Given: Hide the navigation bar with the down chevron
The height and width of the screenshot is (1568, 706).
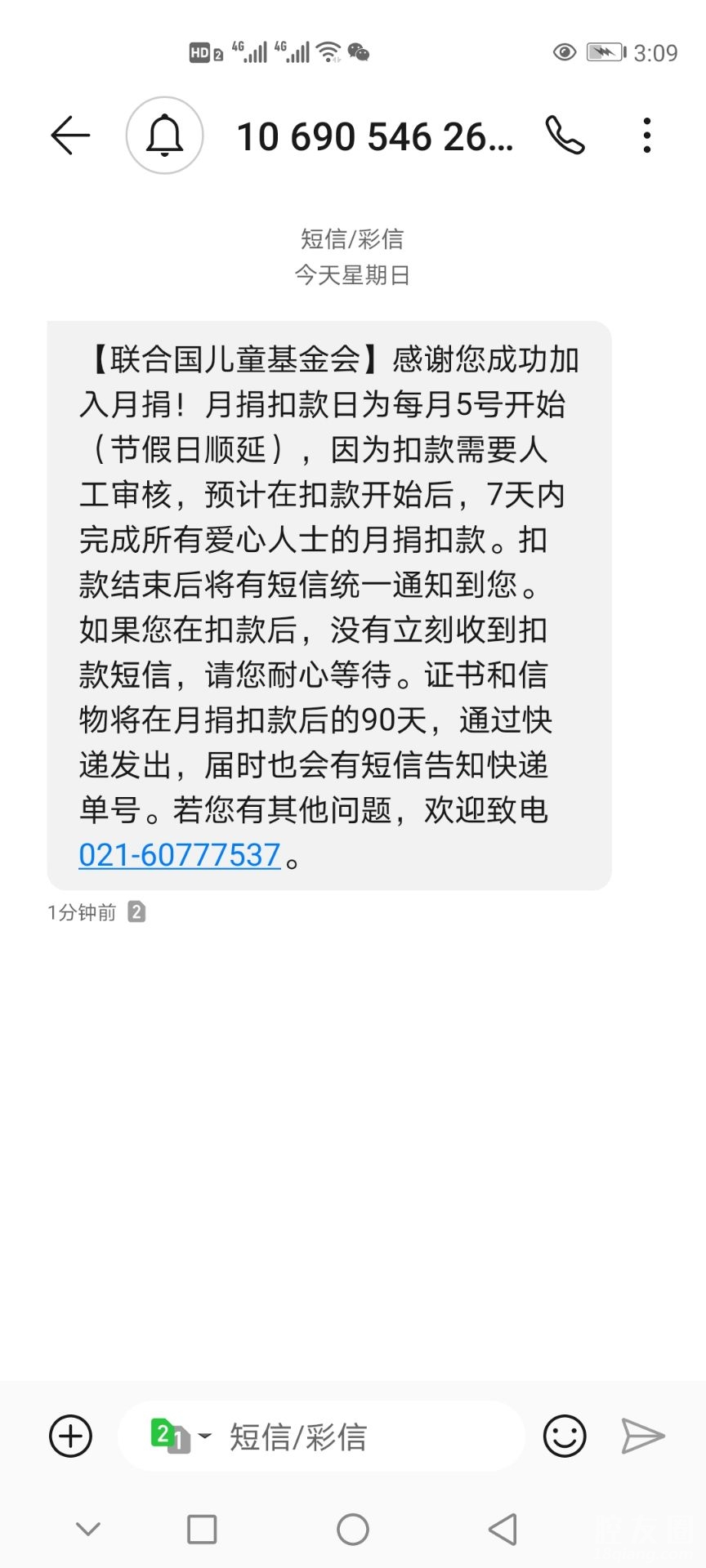Looking at the screenshot, I should pyautogui.click(x=88, y=1529).
